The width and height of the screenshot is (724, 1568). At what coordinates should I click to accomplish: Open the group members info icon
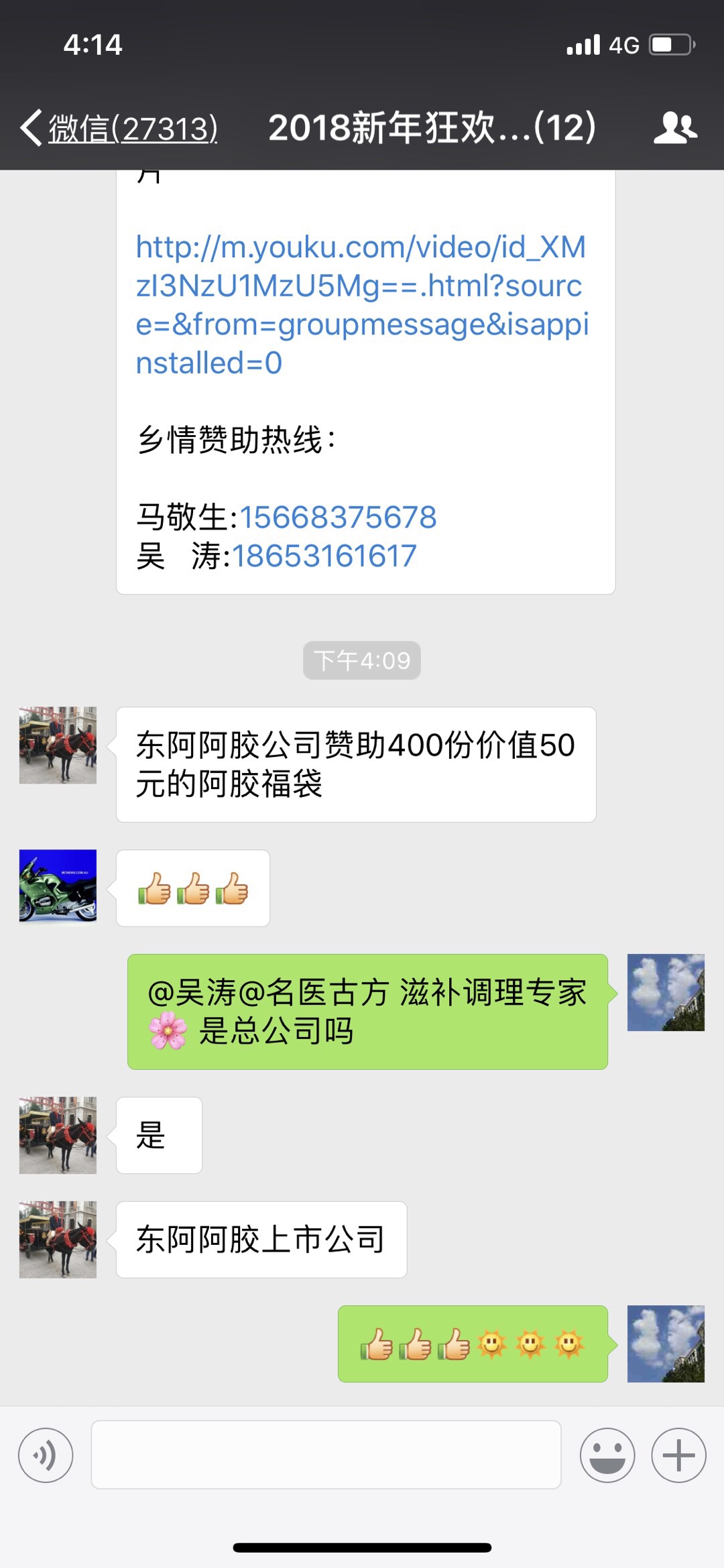675,127
